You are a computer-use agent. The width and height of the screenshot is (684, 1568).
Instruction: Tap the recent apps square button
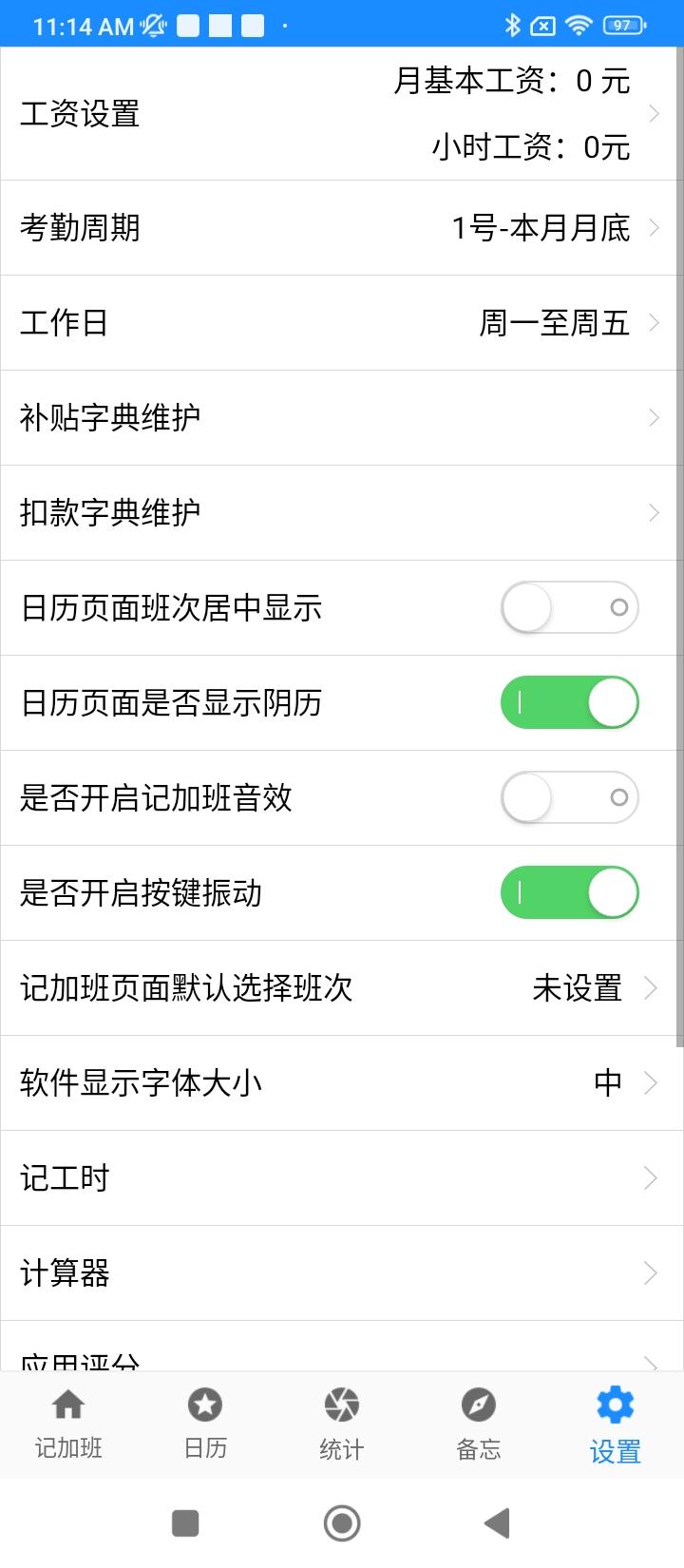pyautogui.click(x=186, y=1522)
